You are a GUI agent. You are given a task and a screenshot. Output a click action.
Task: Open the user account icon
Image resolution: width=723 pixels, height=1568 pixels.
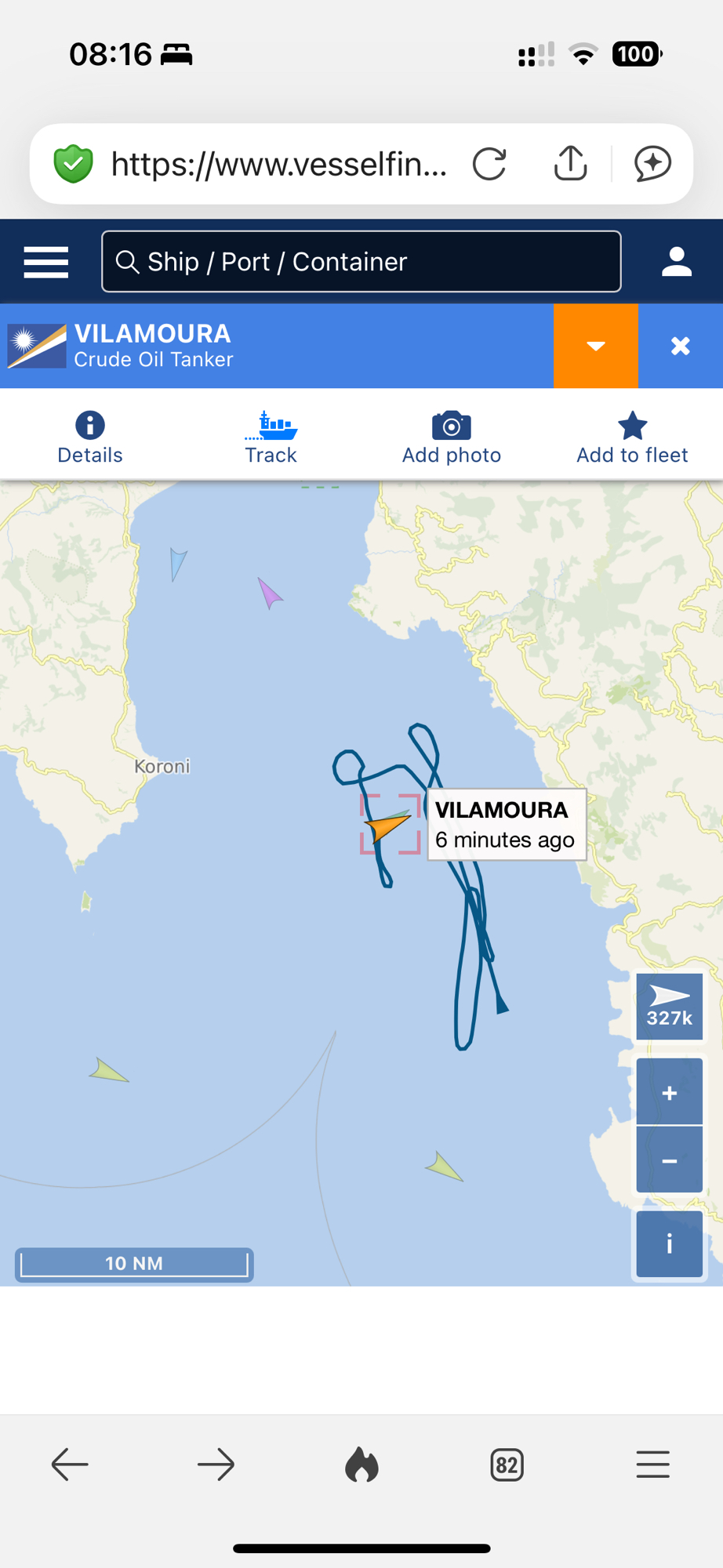(676, 262)
